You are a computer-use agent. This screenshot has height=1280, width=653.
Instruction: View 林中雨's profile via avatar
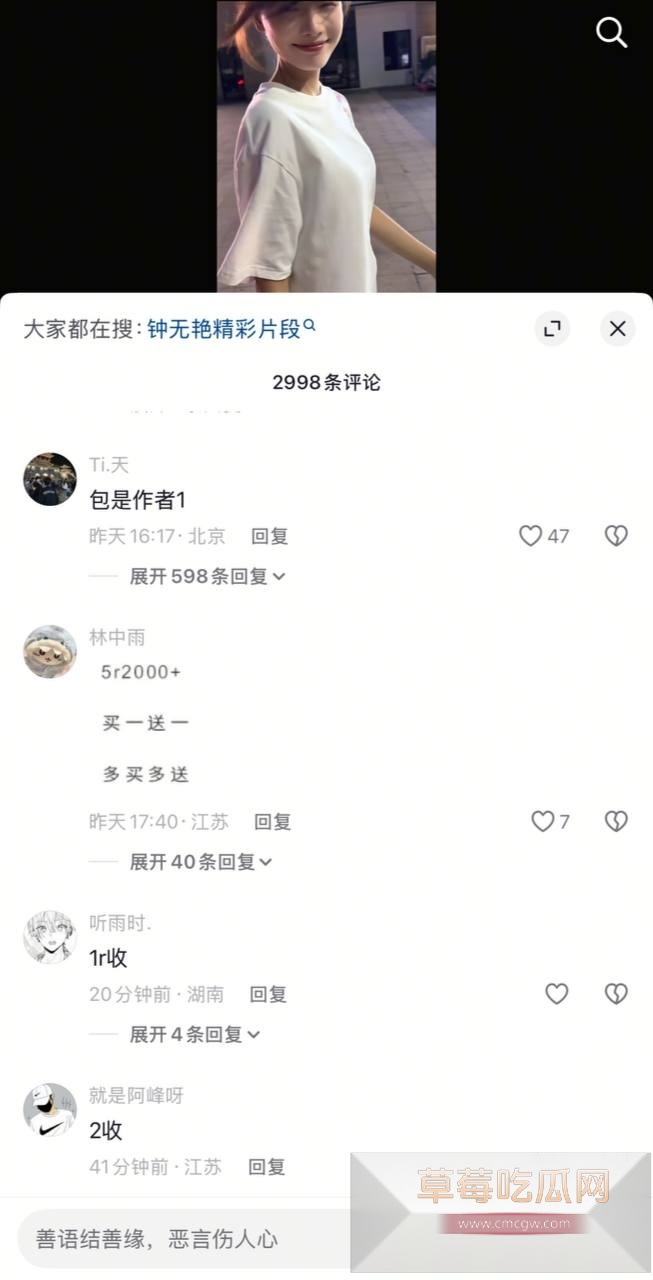click(x=50, y=652)
